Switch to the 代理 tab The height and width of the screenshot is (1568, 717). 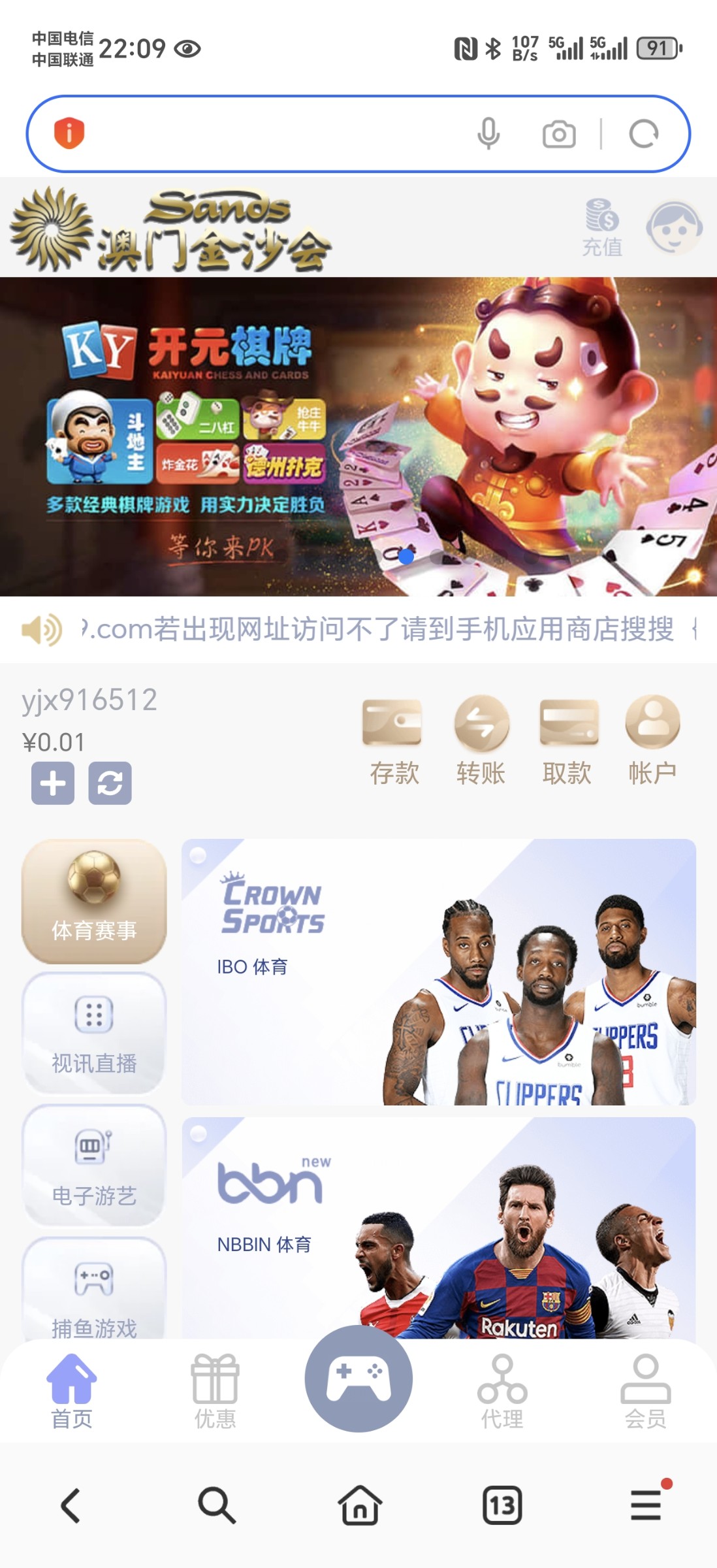pos(502,1392)
